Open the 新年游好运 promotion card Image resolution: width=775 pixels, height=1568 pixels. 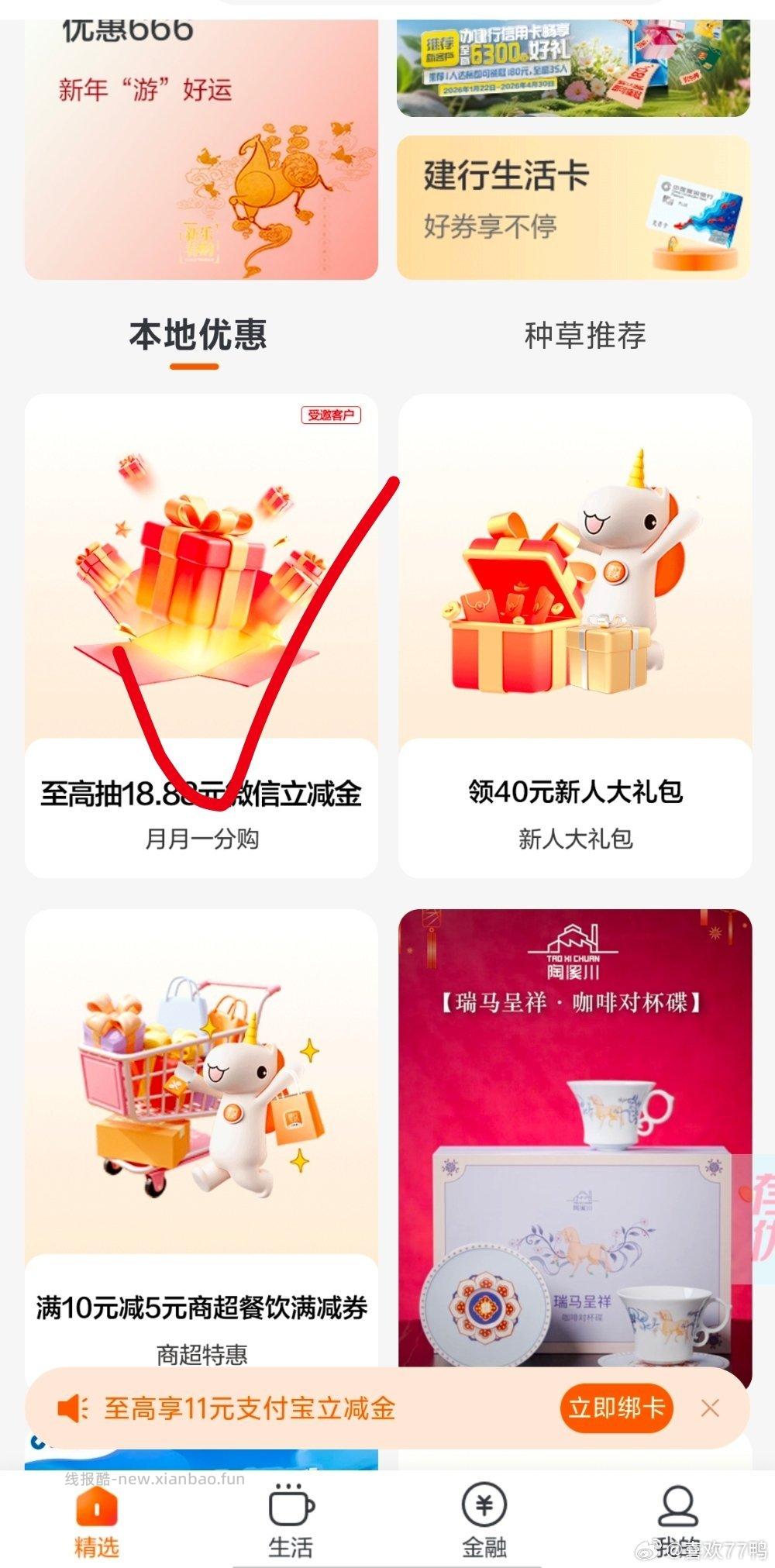[201, 147]
